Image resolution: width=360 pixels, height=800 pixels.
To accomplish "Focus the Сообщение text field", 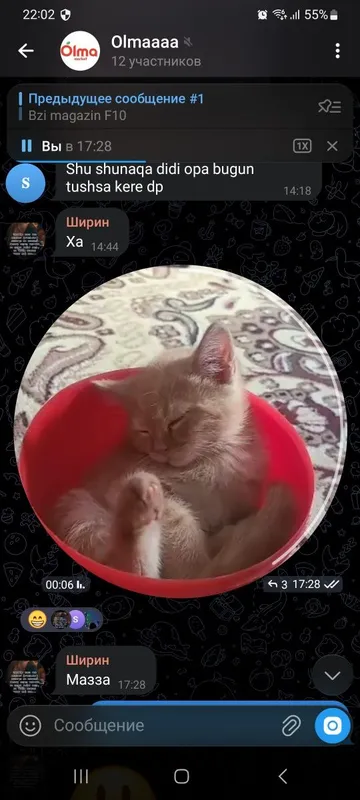I will (163, 725).
